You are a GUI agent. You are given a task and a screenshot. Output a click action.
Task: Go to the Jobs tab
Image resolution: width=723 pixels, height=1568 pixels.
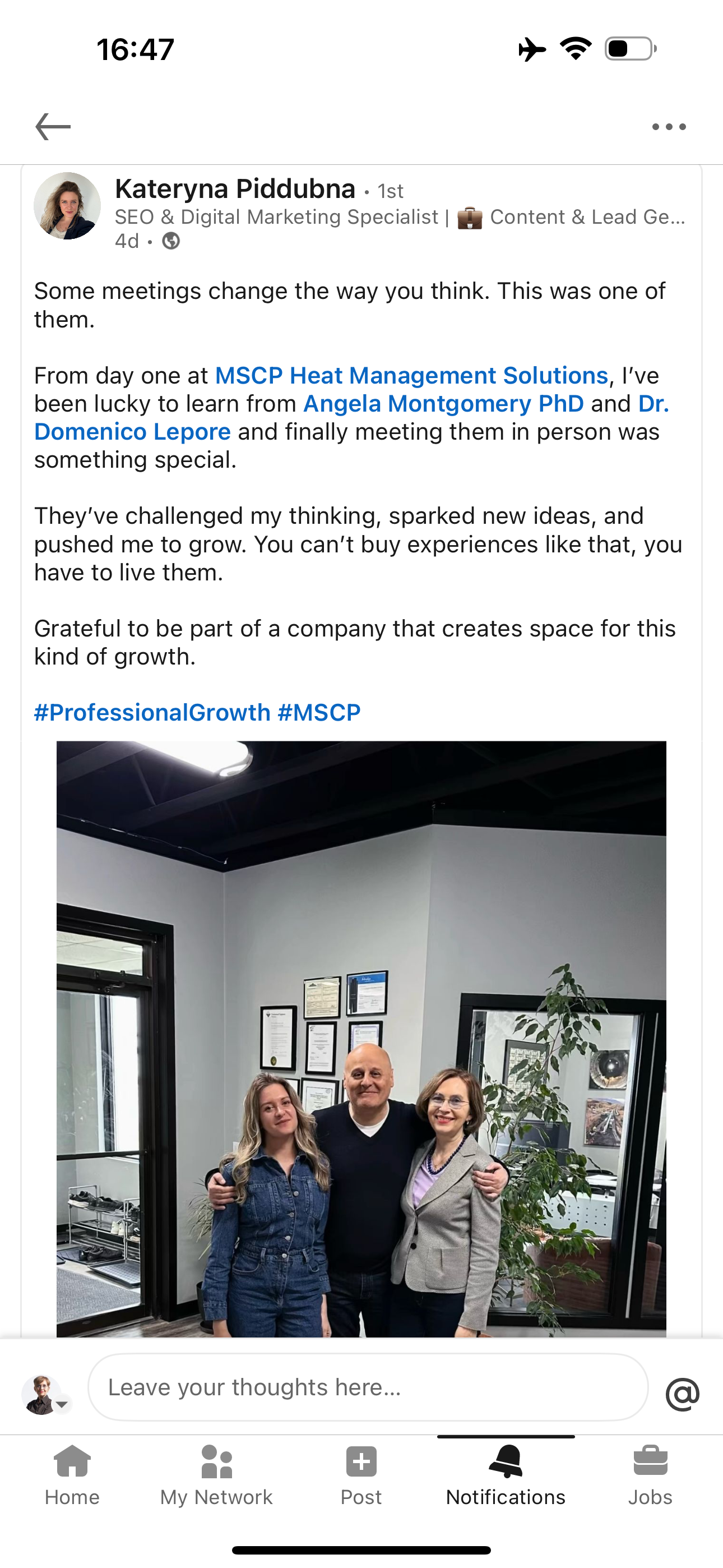pos(650,1474)
